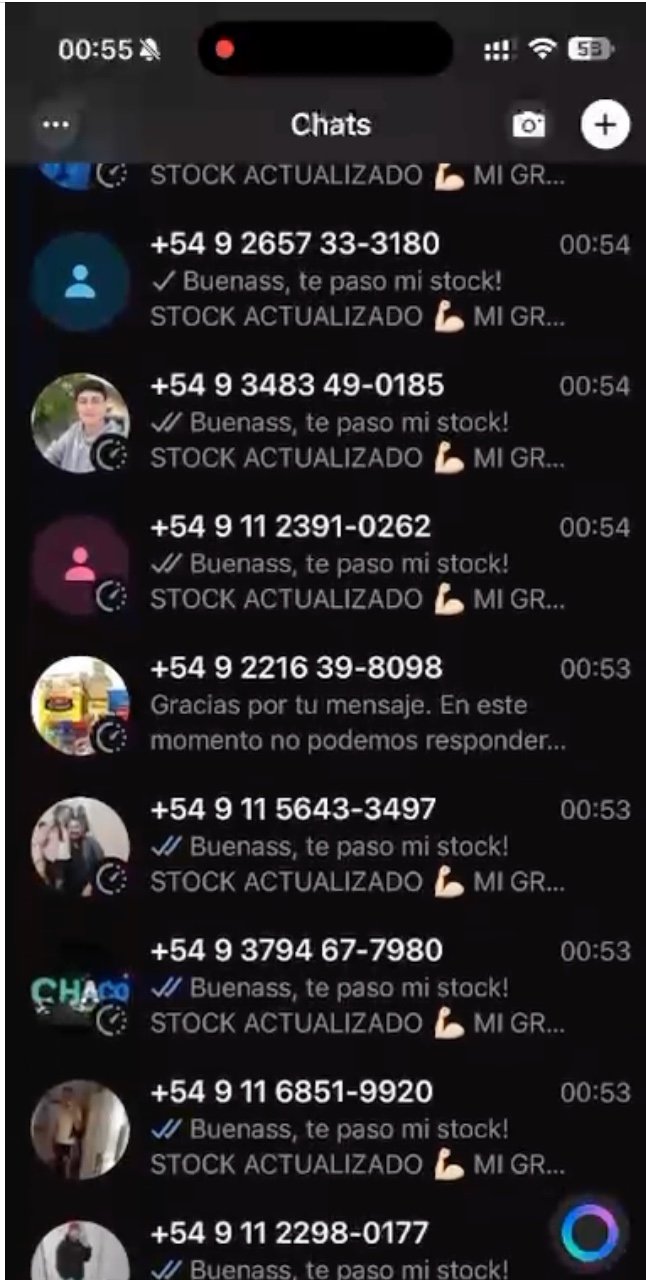Viewport: 646px width, 1280px height.
Task: Start a new chat with plus button
Action: (605, 125)
